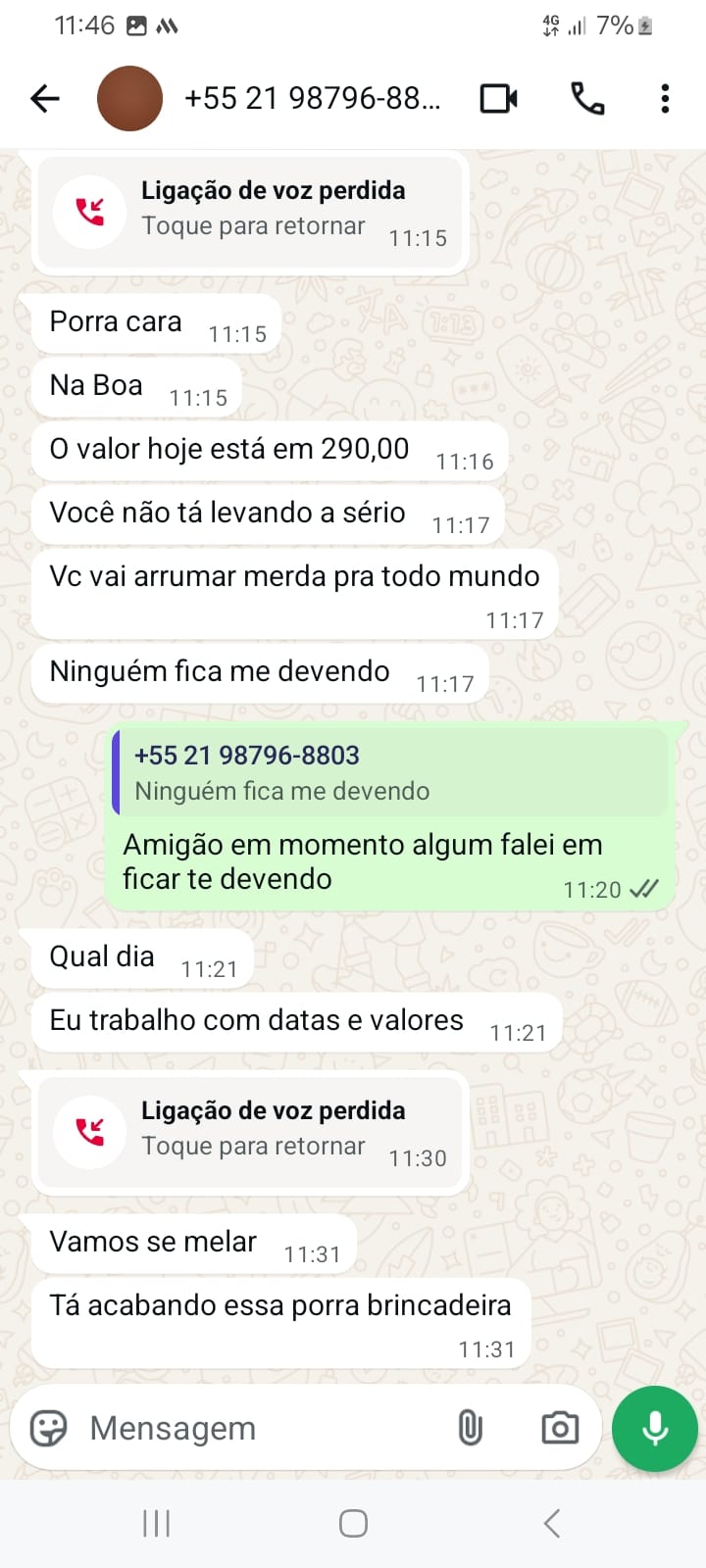Open the three-dot overflow menu
This screenshot has width=706, height=1568.
pyautogui.click(x=665, y=98)
